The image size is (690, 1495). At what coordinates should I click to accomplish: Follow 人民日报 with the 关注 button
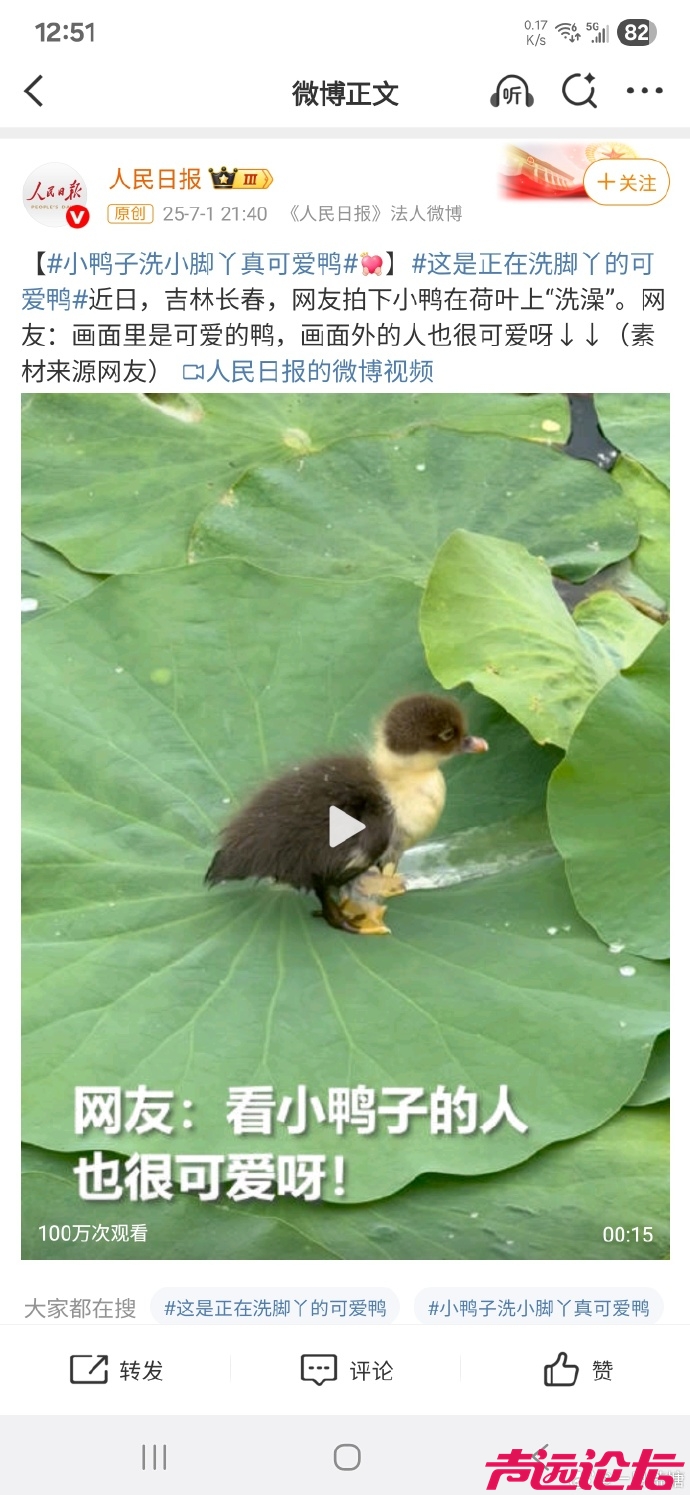tap(626, 183)
